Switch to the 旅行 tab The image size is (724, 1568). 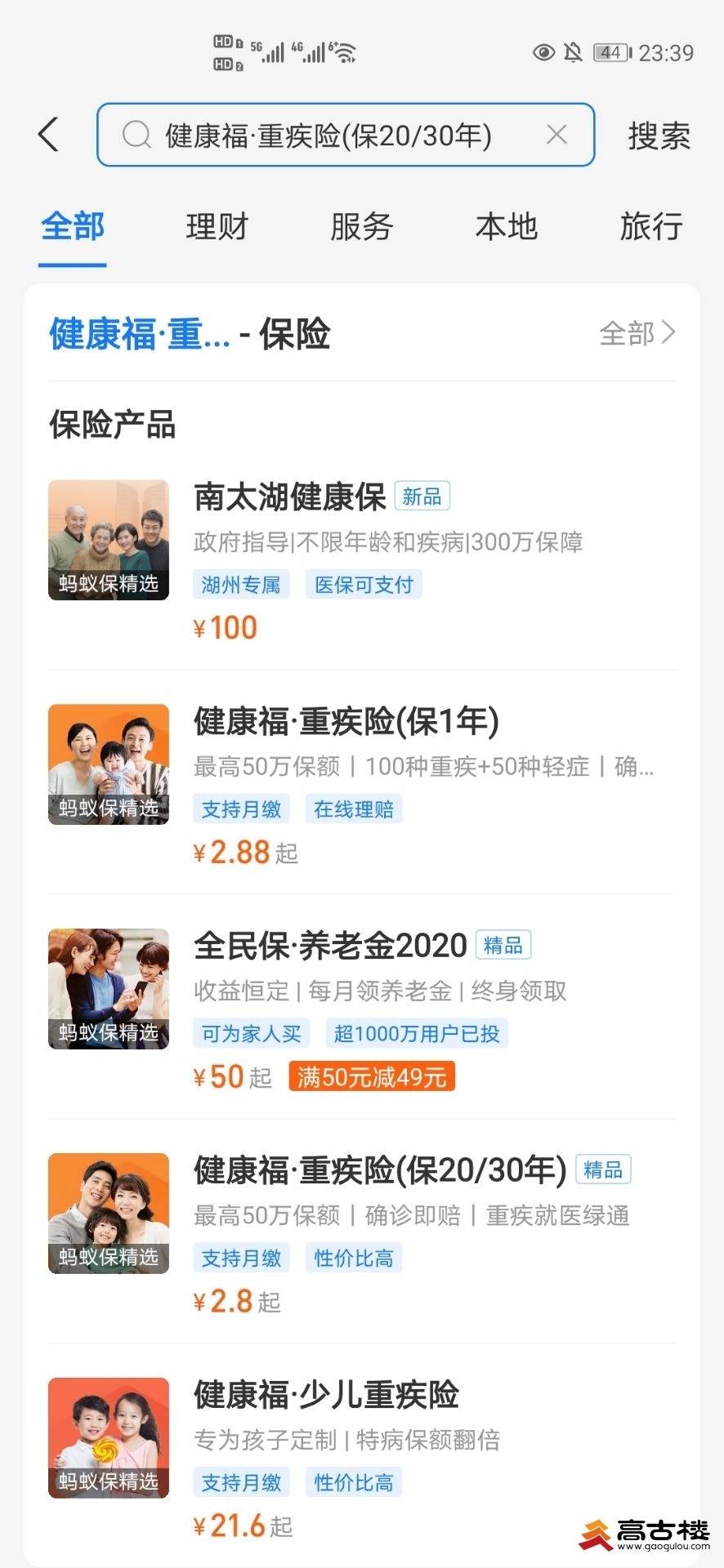650,226
